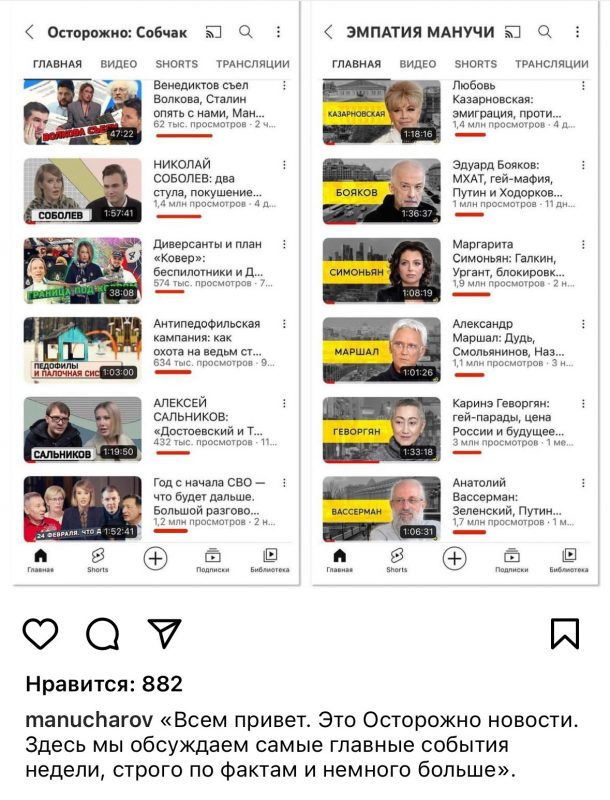Viewport: 610px width, 800px height.
Task: Like the post by manucharov
Action: point(41,633)
